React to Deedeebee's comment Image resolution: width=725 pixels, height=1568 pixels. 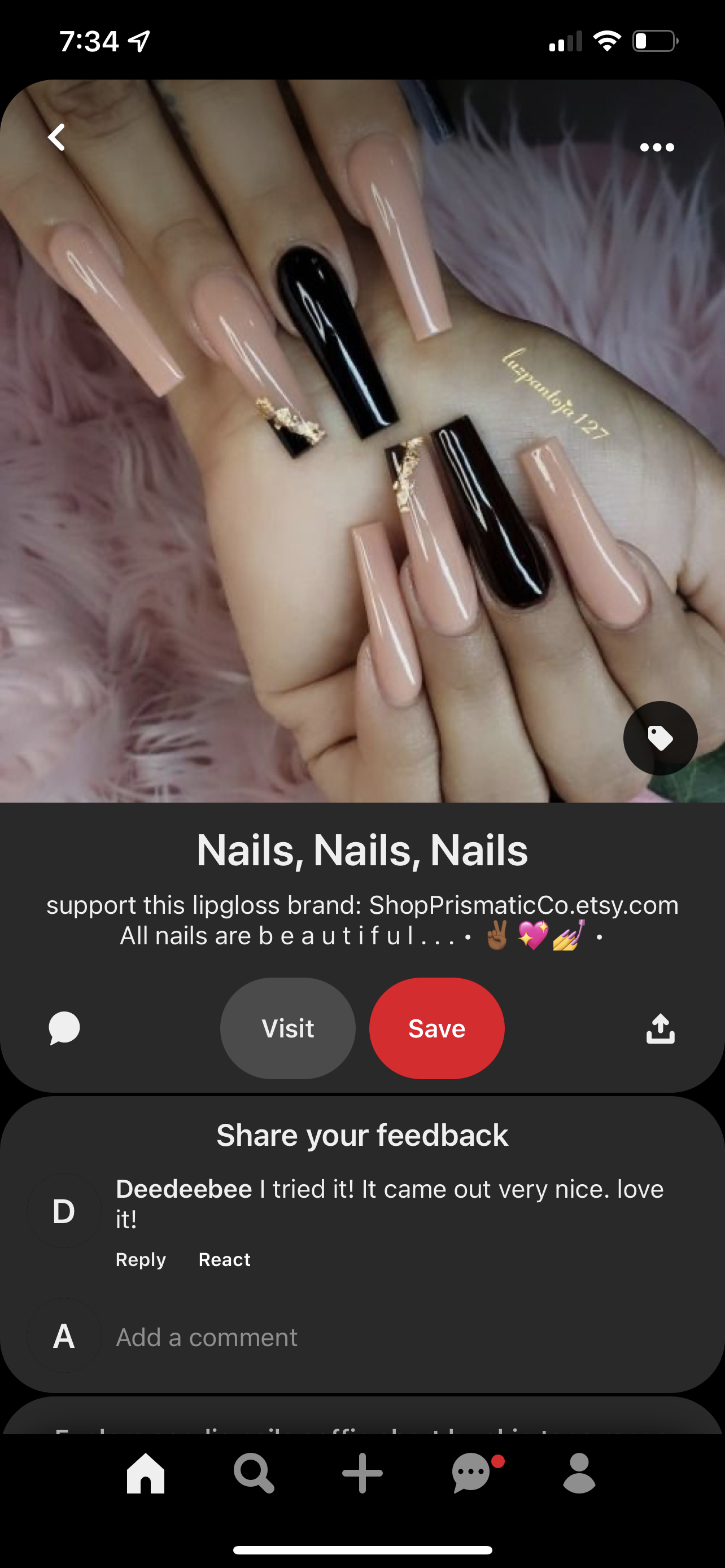coord(224,1259)
